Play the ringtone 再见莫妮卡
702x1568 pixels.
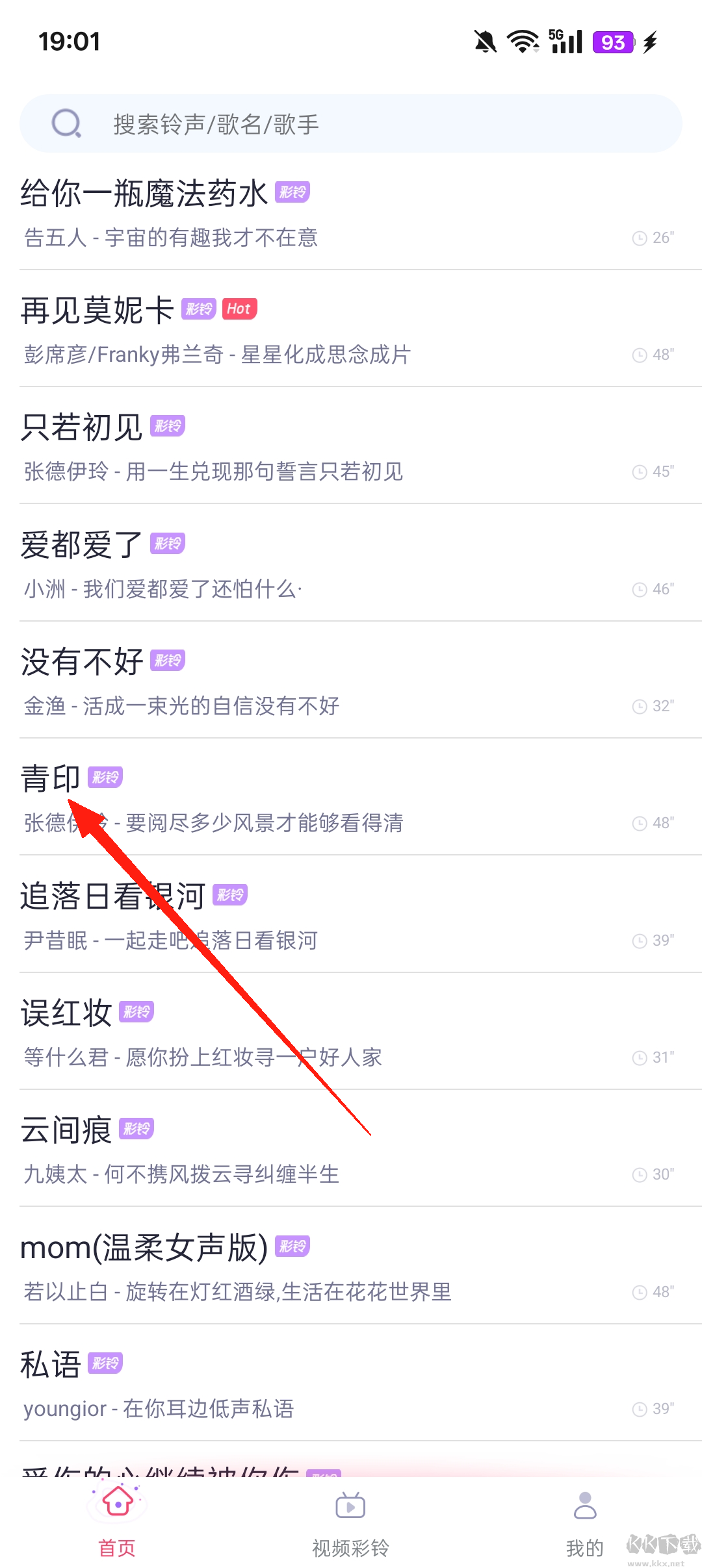pos(97,310)
